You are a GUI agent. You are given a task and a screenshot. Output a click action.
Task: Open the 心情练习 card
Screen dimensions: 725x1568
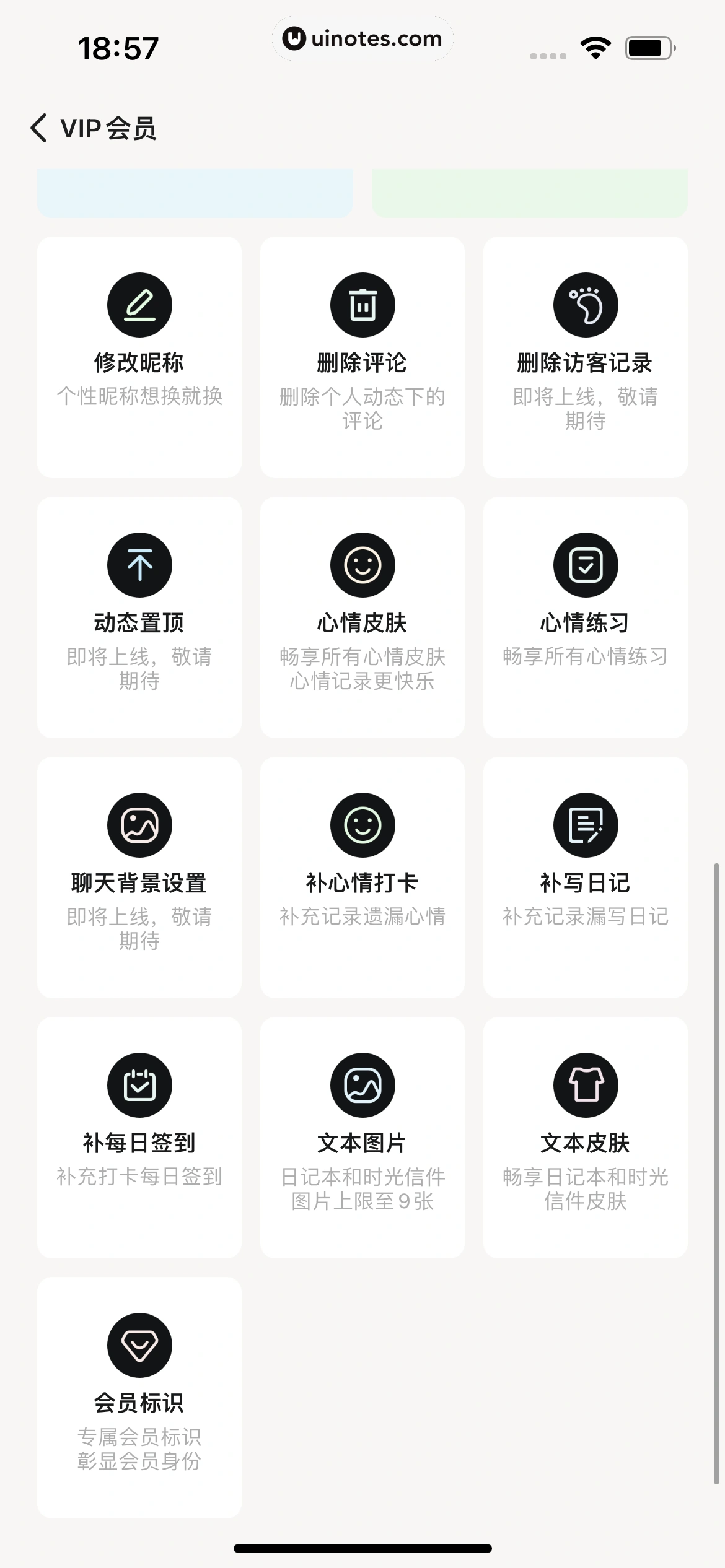point(585,617)
